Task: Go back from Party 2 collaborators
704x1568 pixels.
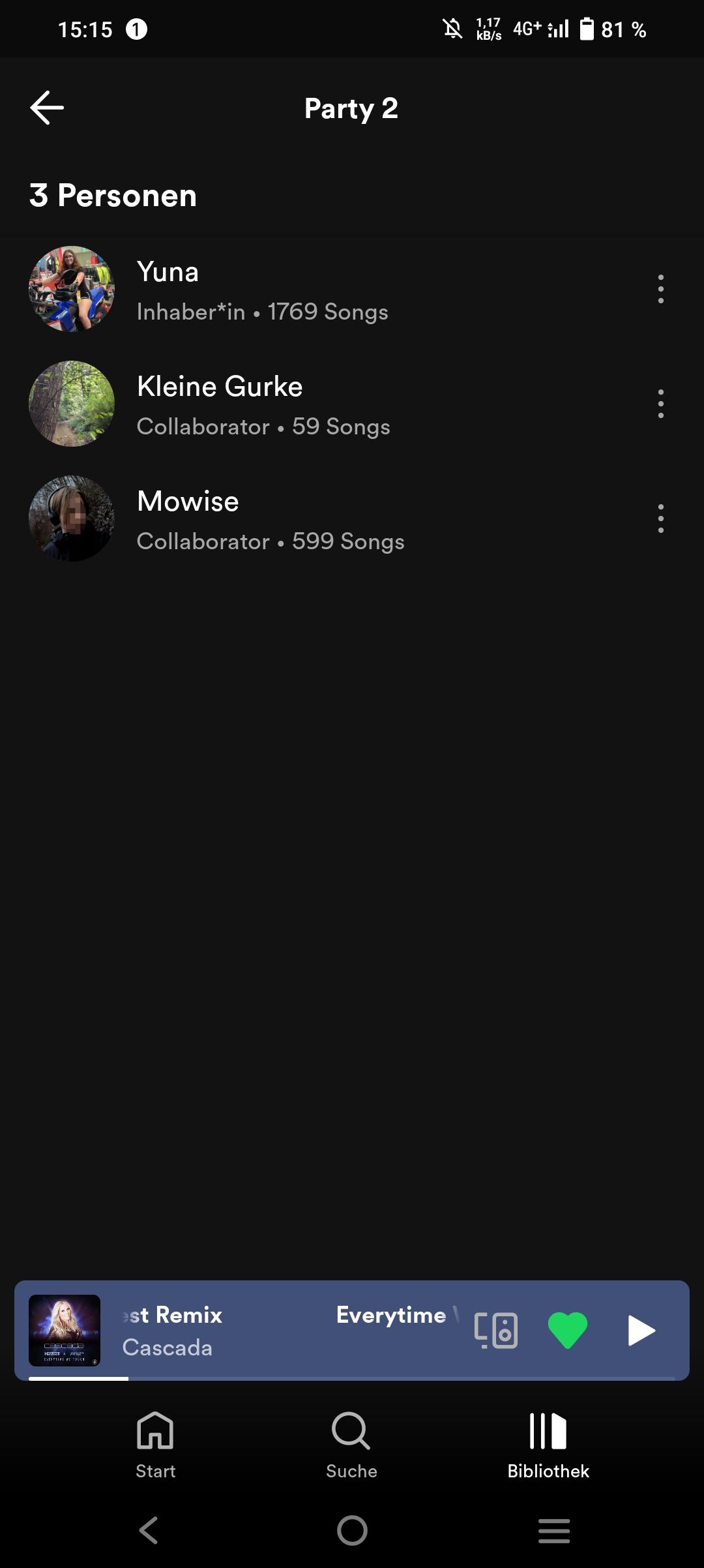Action: pos(47,108)
